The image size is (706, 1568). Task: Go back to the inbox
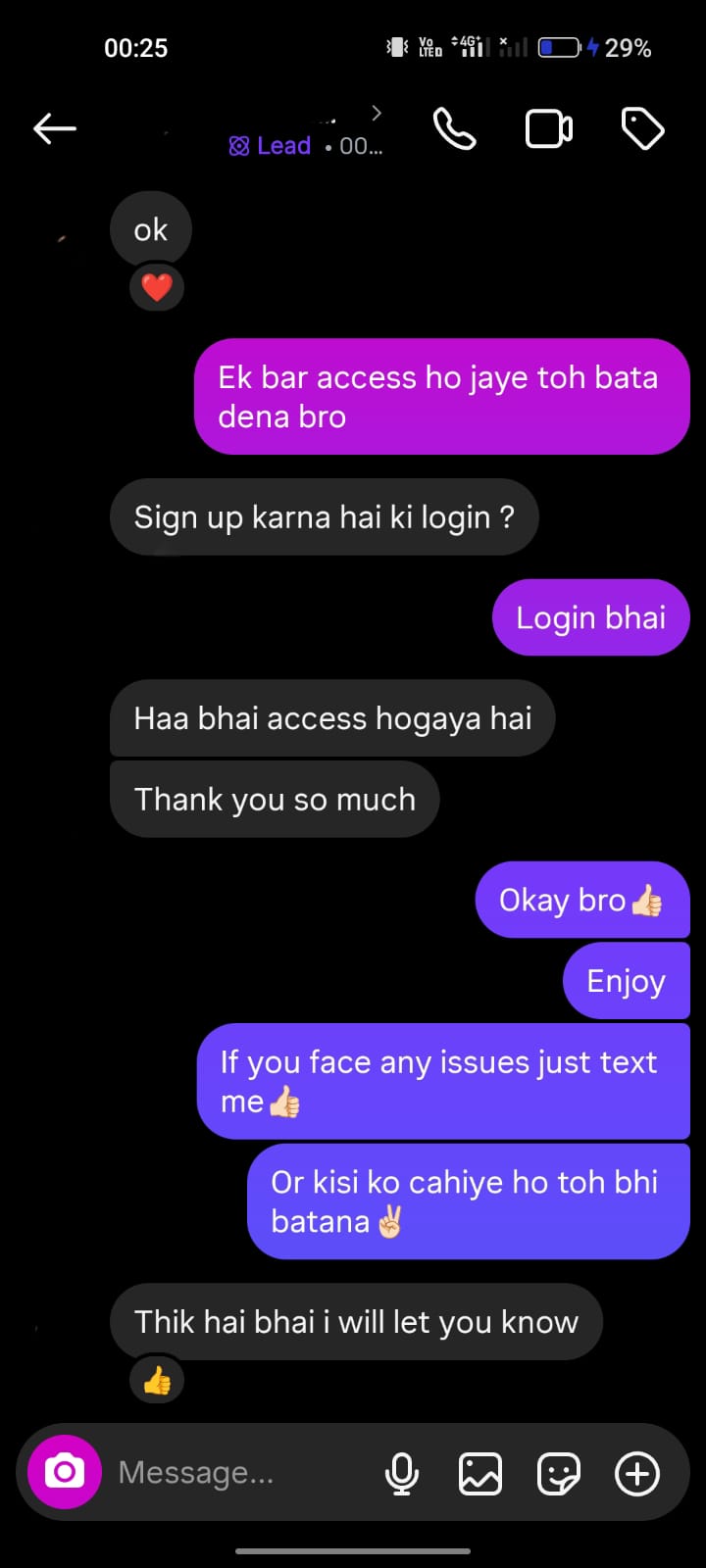pyautogui.click(x=55, y=128)
